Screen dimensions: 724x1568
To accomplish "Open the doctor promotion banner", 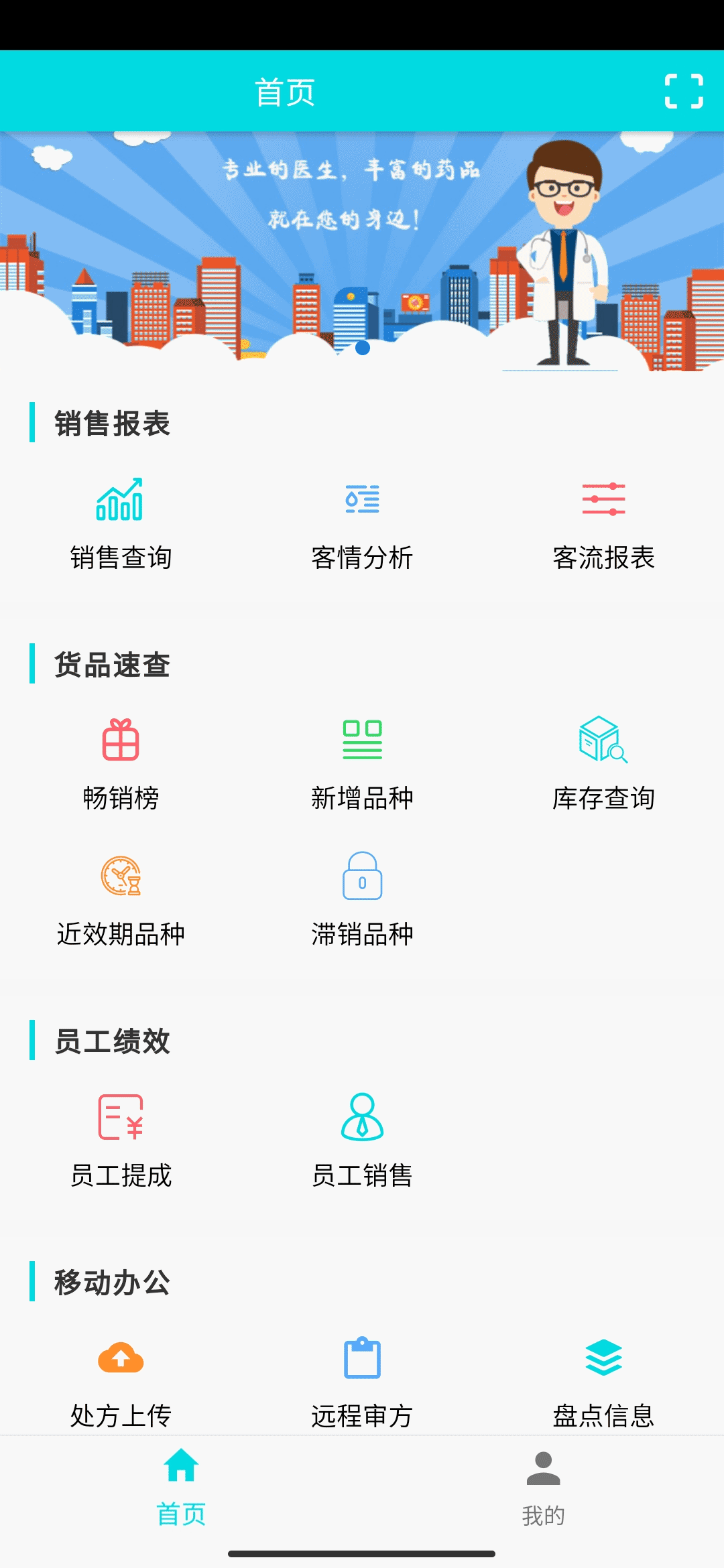I will point(362,251).
